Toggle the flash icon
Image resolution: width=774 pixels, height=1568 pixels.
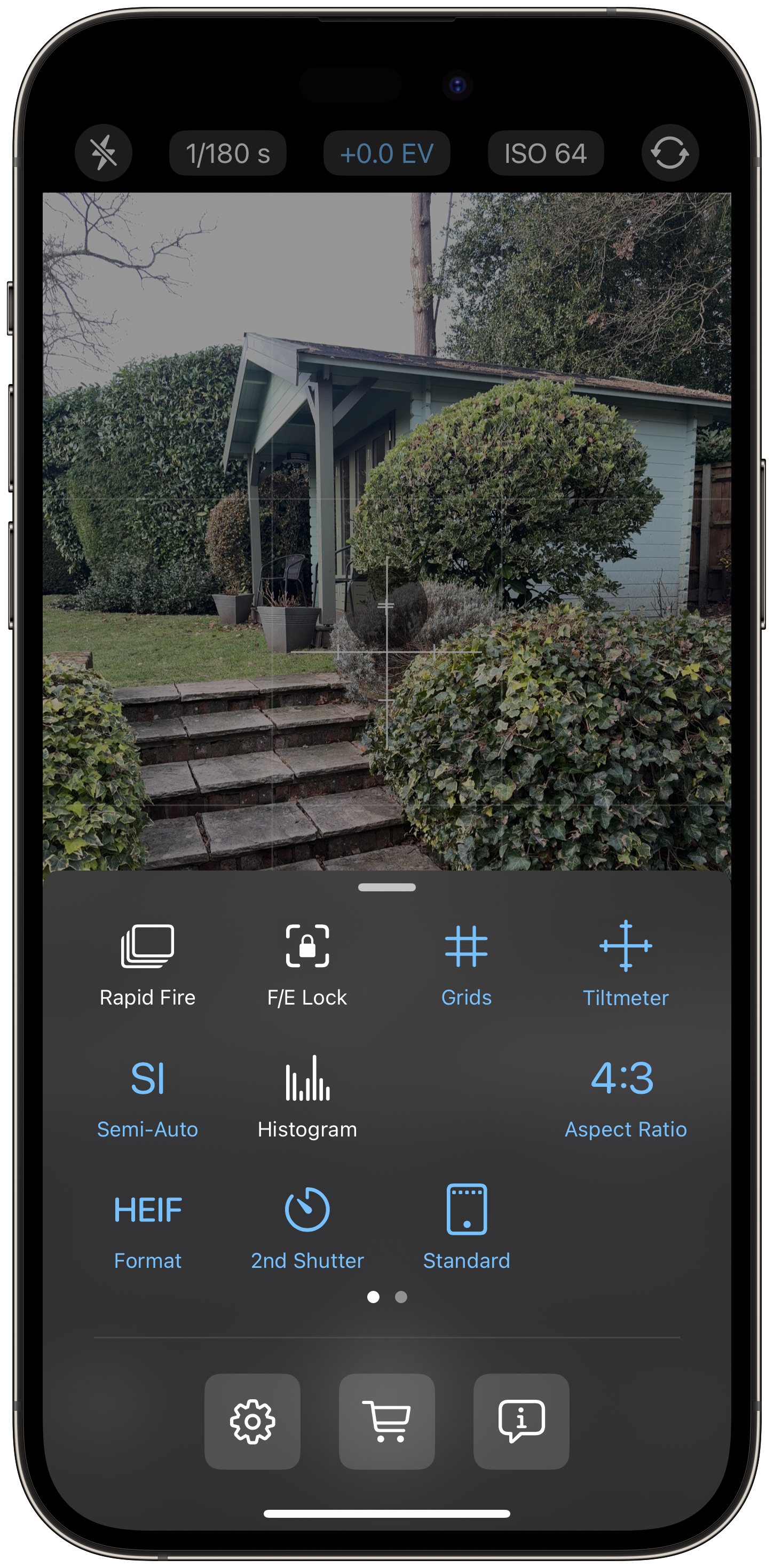(104, 153)
